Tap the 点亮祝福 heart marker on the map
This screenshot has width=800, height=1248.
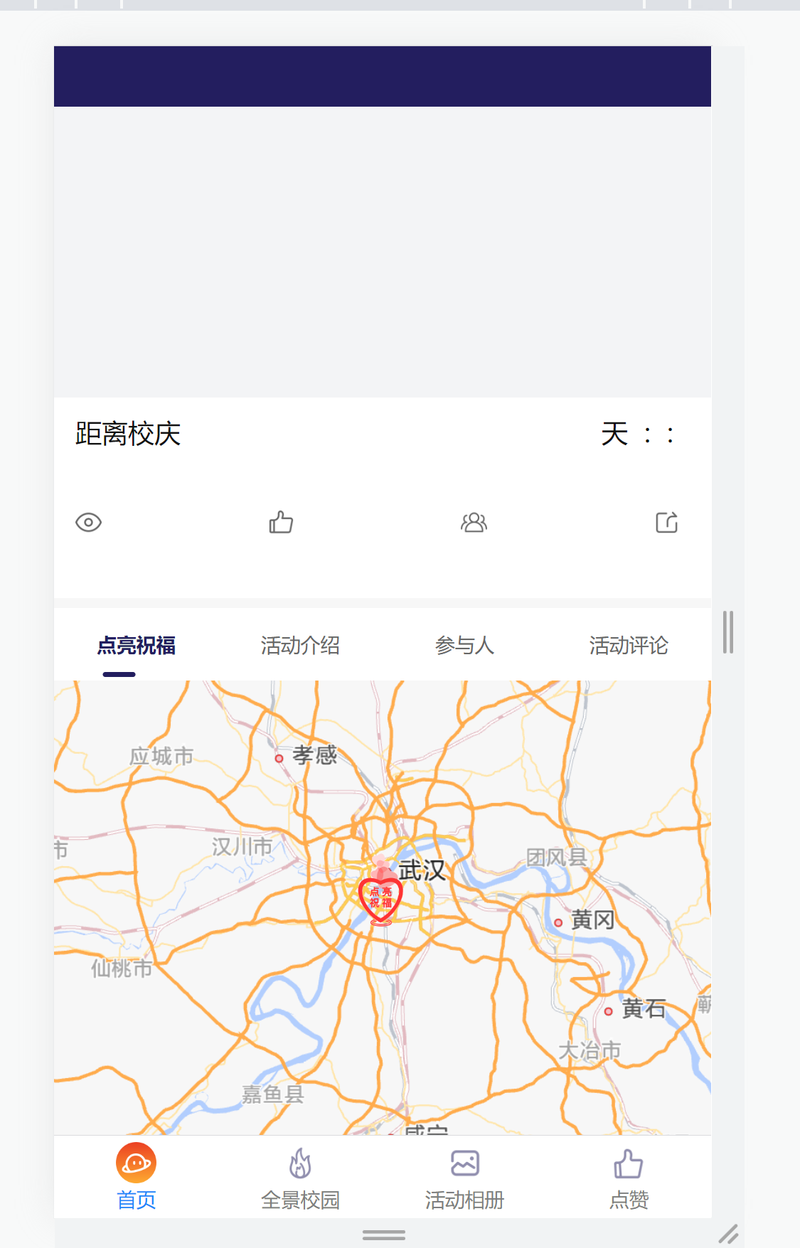coord(380,897)
